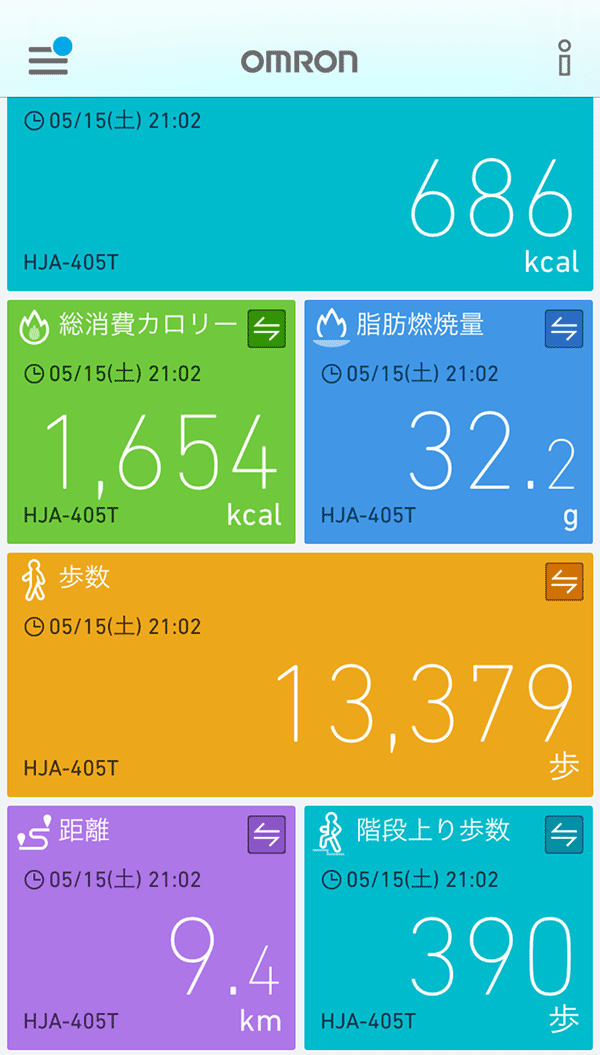Tap swap icon on 脂肪燃焼量 card
600x1055 pixels.
coord(564,328)
